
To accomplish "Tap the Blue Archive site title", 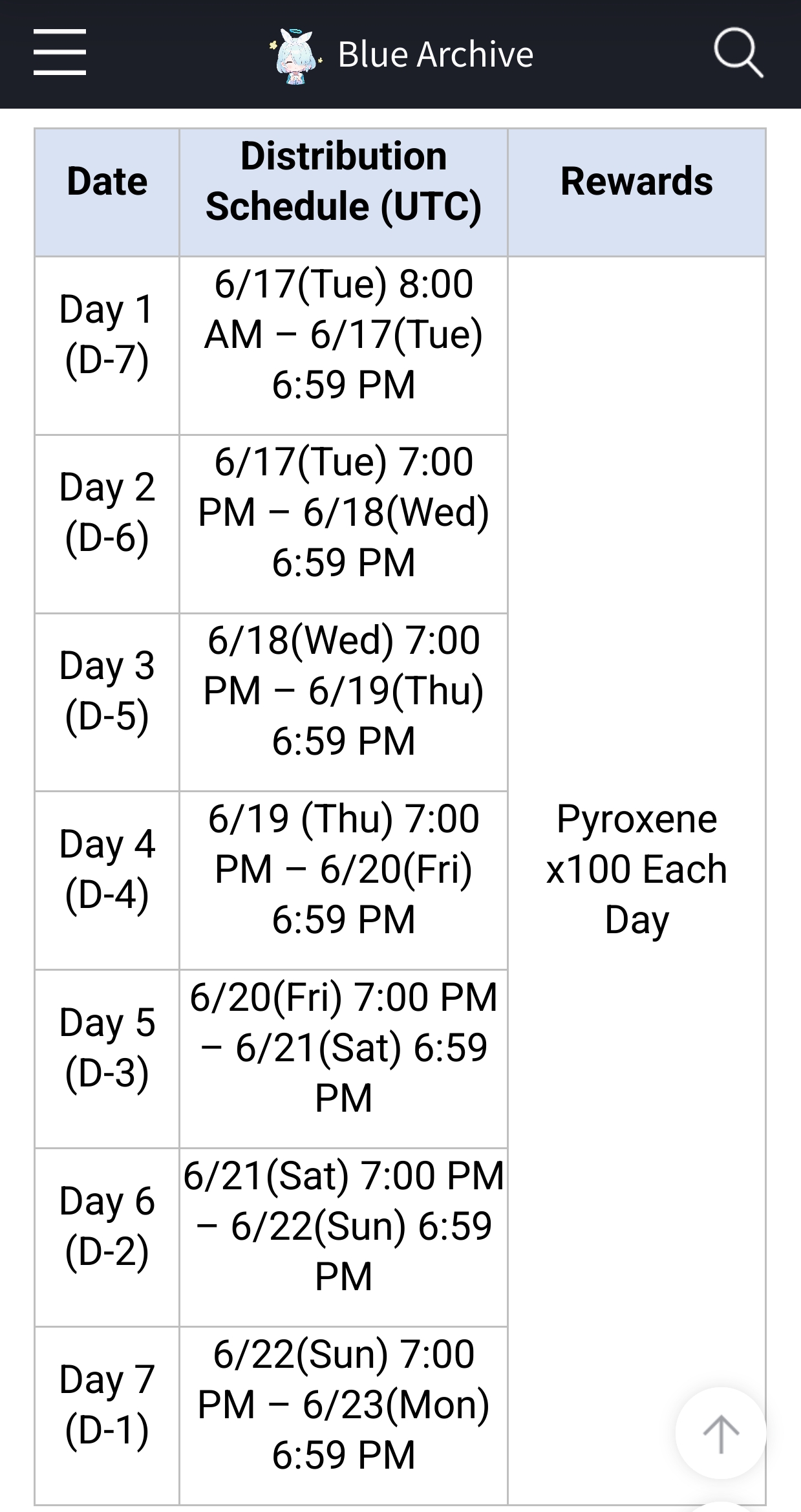I will [435, 54].
